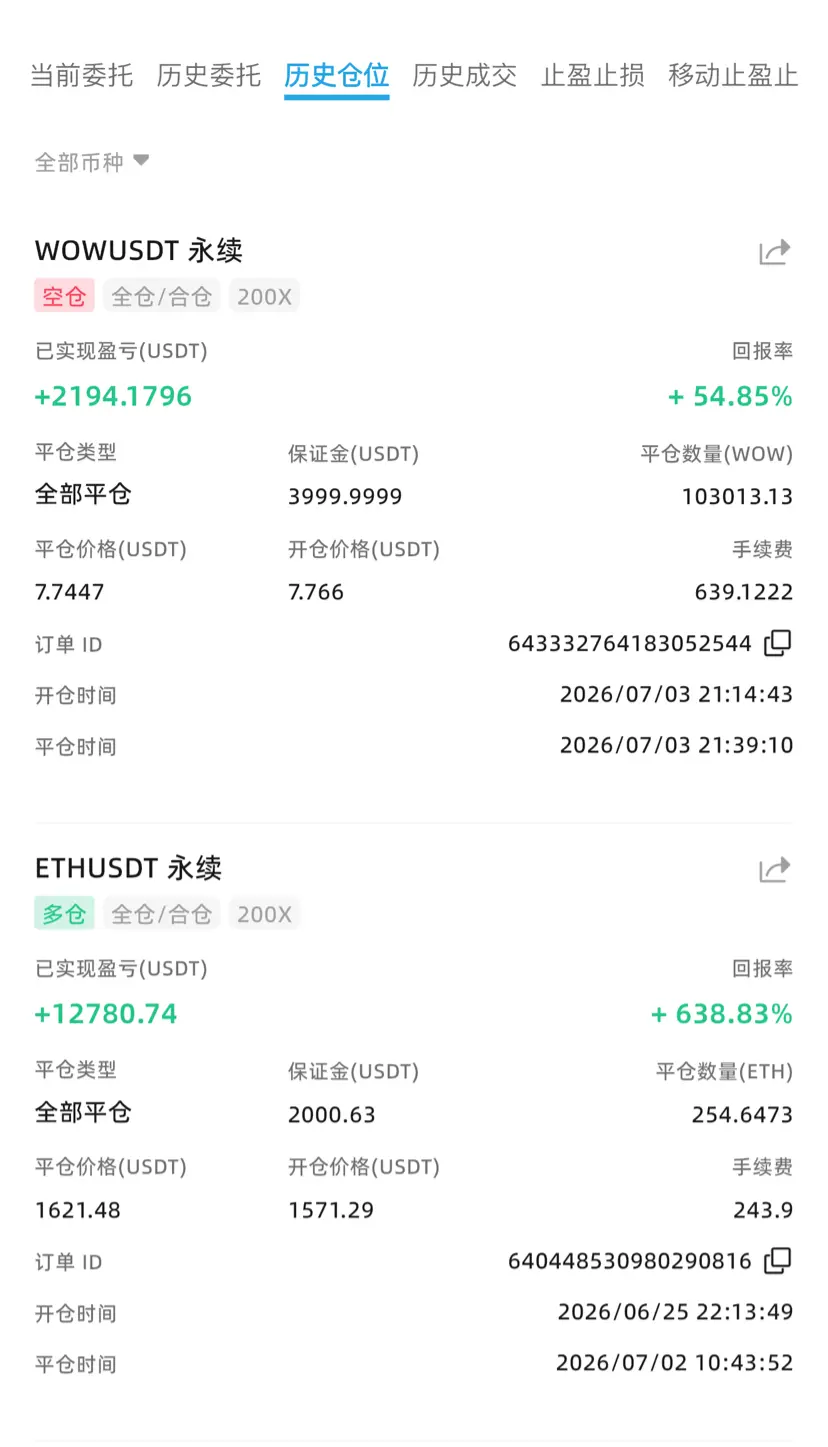Image resolution: width=828 pixels, height=1447 pixels.
Task: Expand the 全部币种 coin filter dropdown
Action: tap(92, 162)
